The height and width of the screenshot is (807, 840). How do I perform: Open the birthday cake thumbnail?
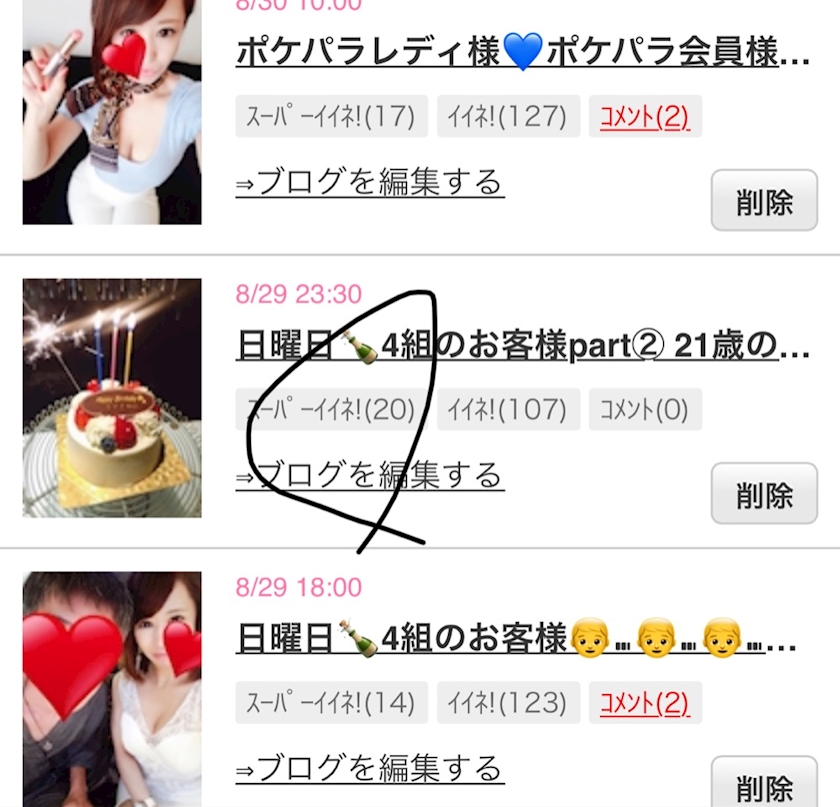(112, 398)
